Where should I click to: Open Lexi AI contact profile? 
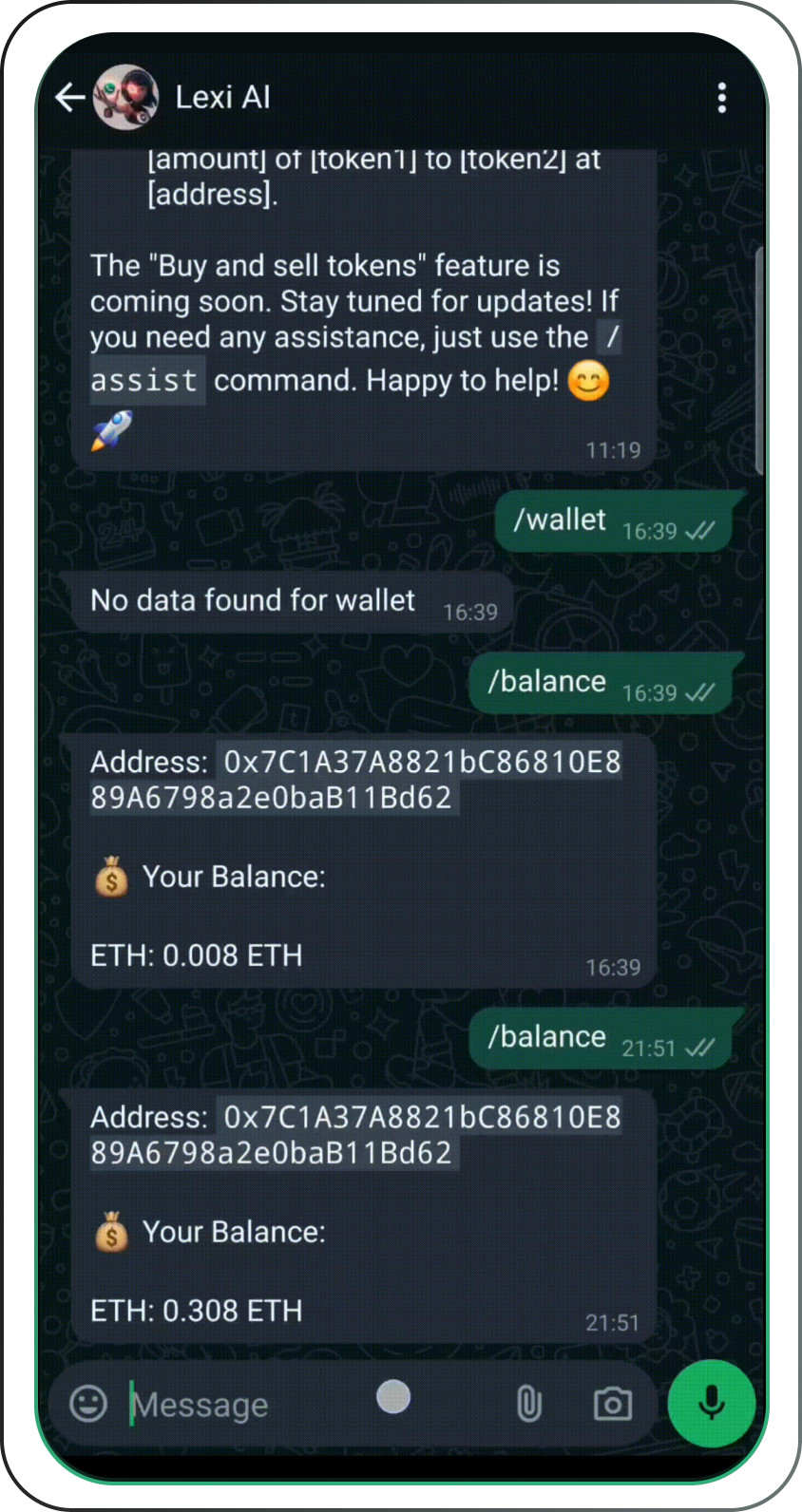pos(222,97)
